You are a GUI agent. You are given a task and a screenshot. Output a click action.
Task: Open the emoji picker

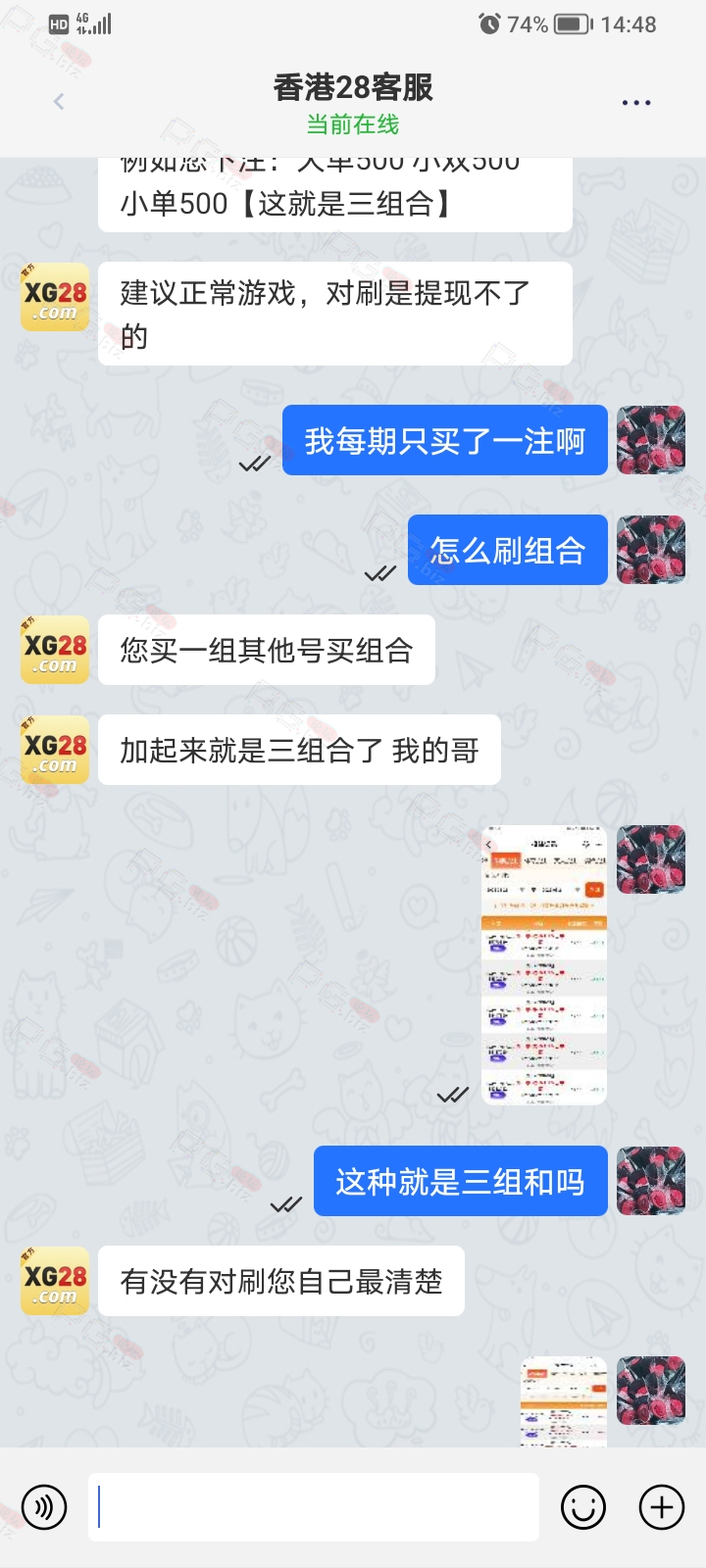(x=583, y=1507)
